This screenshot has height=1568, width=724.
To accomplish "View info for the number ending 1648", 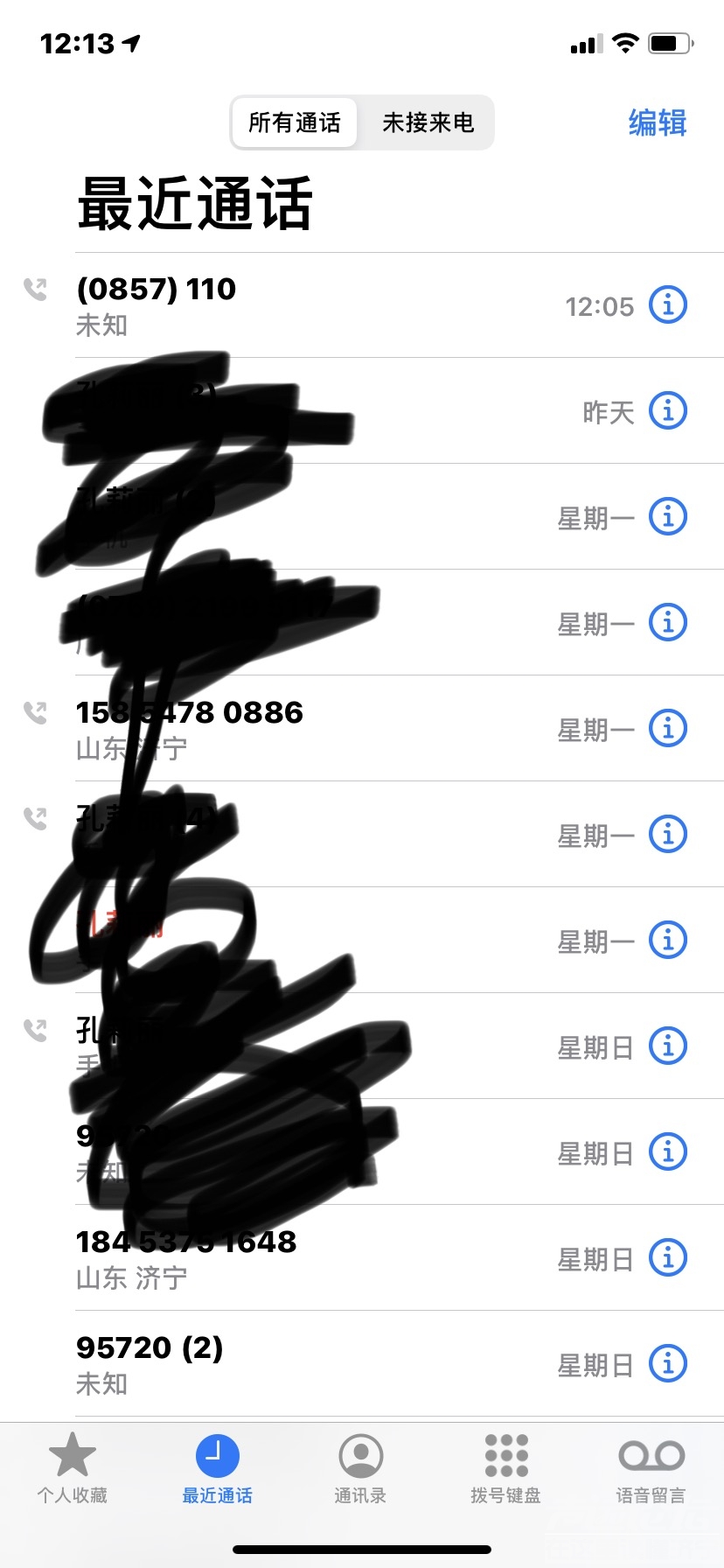I will 668,1257.
